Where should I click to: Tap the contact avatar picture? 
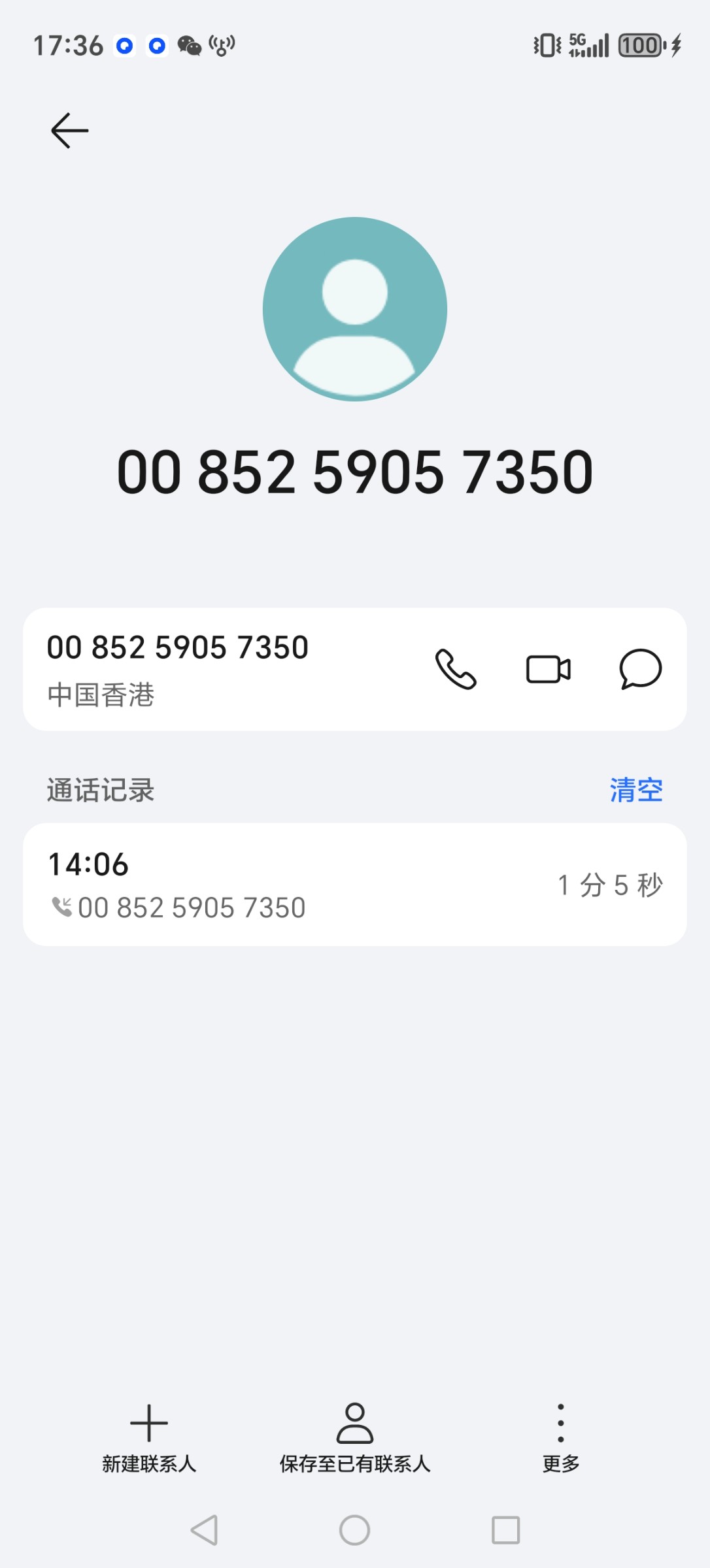click(355, 309)
